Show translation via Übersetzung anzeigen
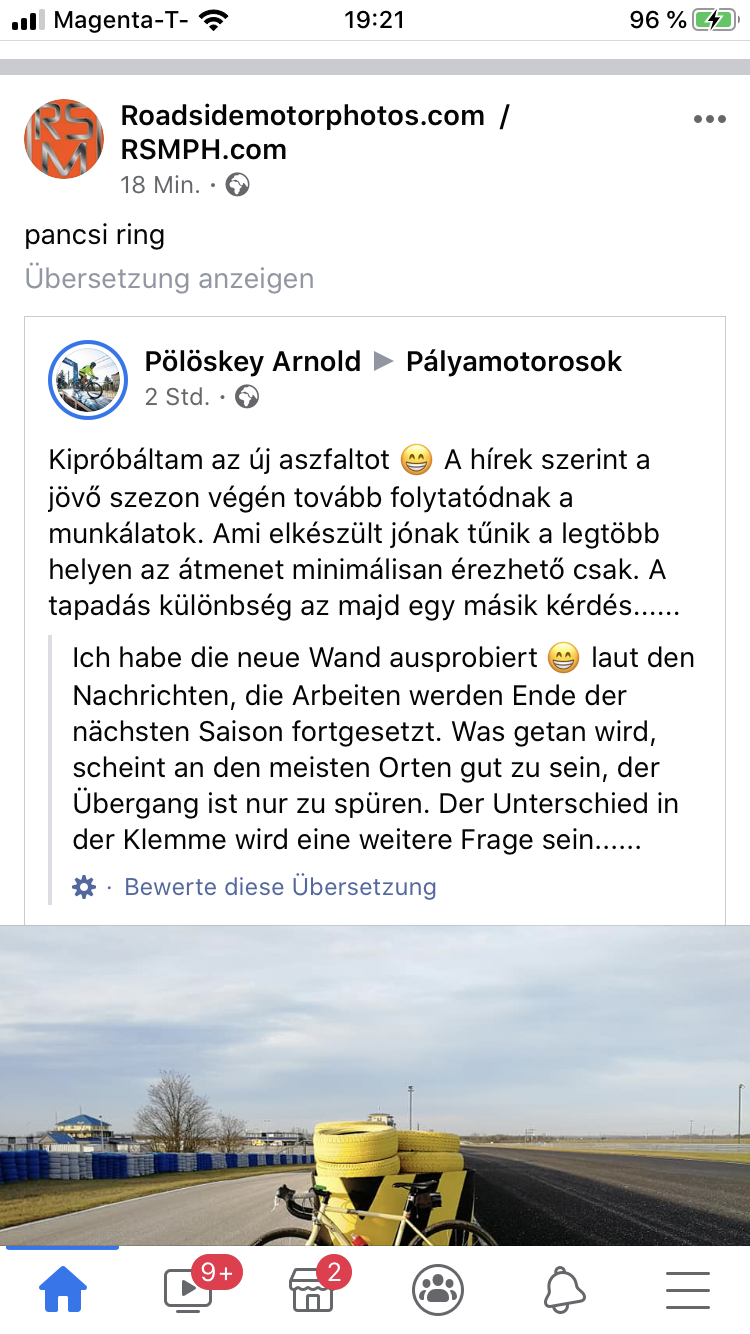The height and width of the screenshot is (1334, 750). click(169, 278)
